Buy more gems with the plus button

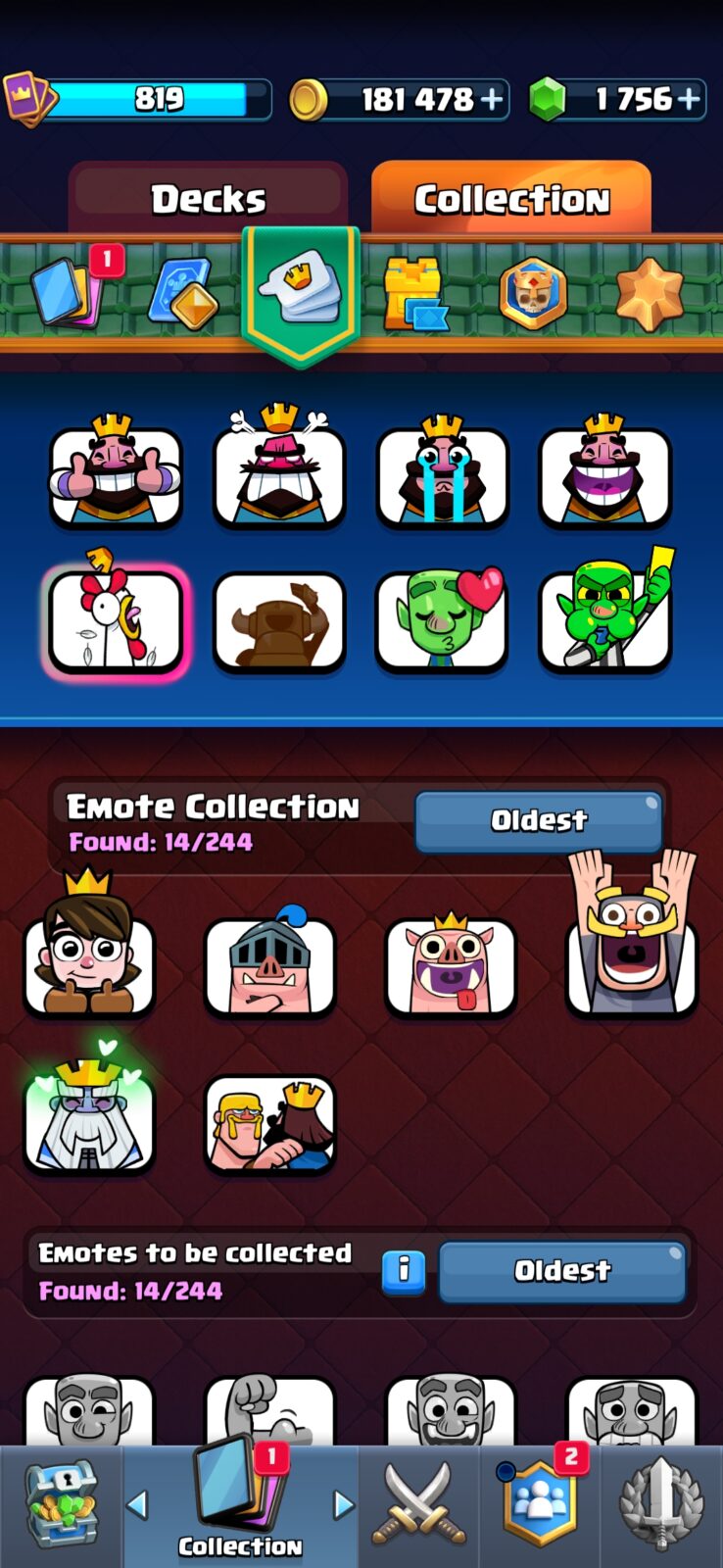click(689, 99)
